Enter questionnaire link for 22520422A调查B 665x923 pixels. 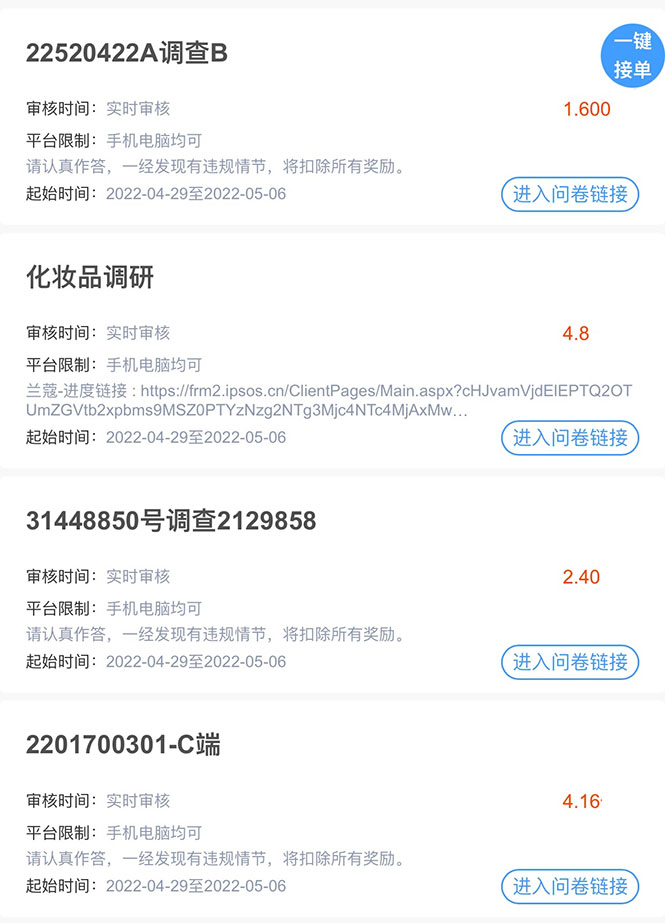pos(570,194)
